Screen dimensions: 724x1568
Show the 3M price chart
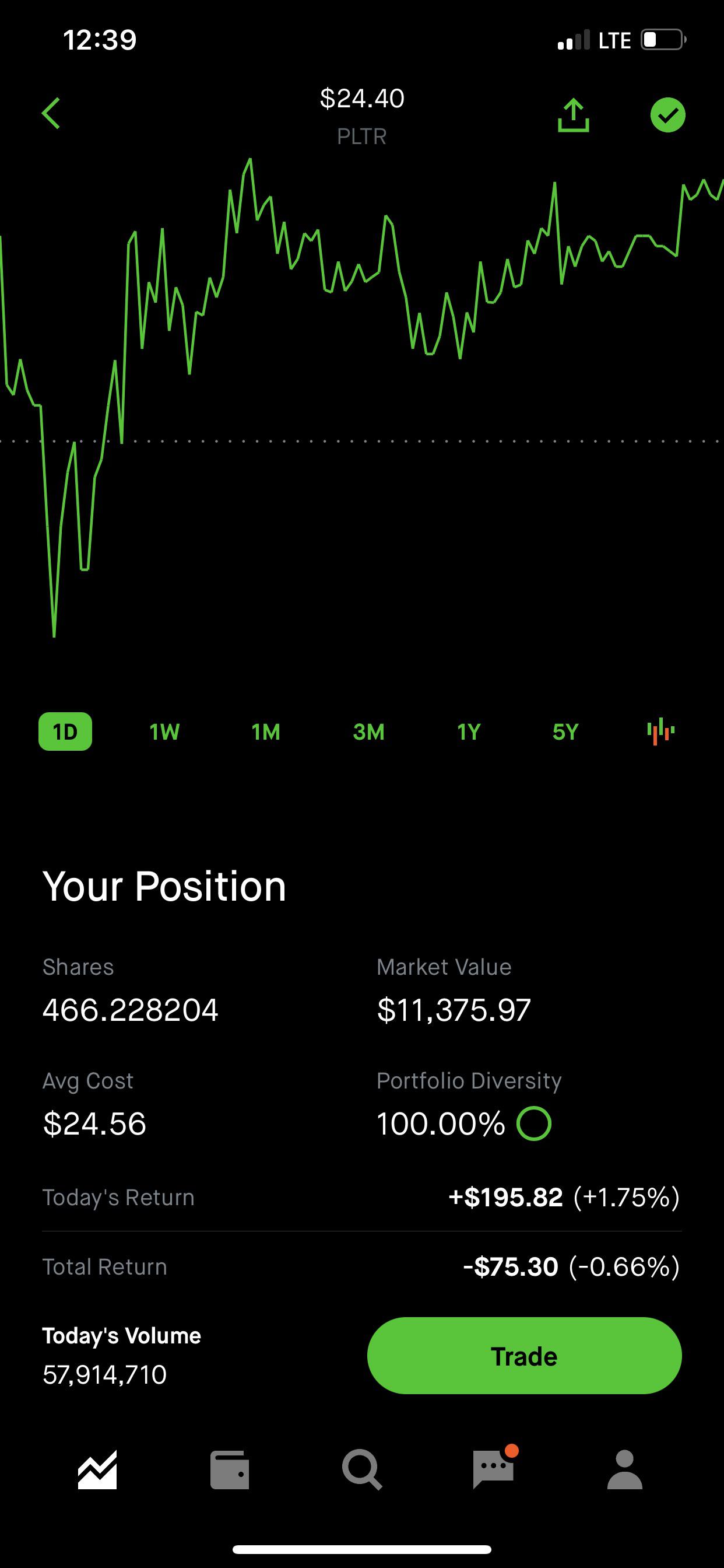(368, 731)
